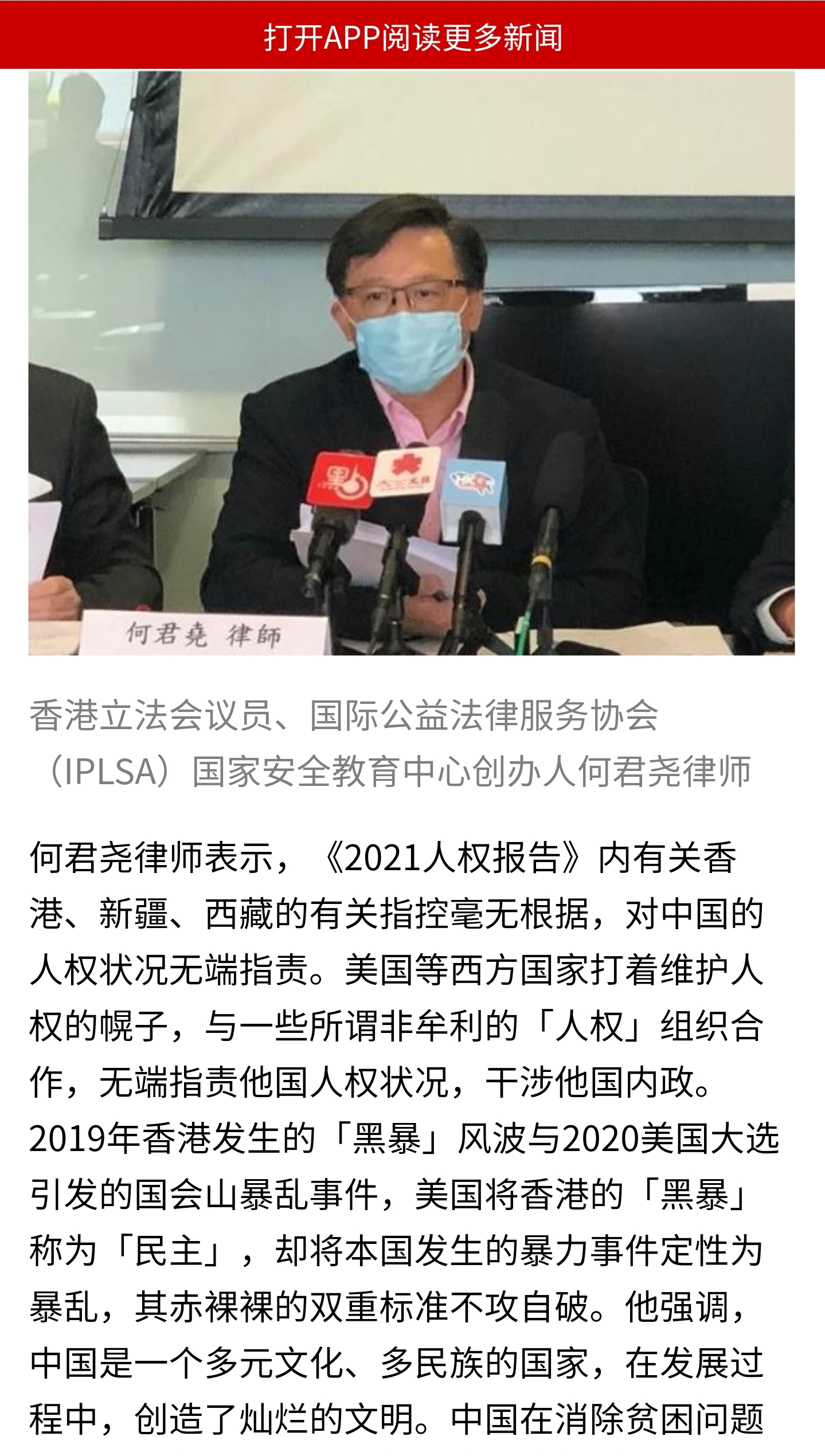This screenshot has width=825, height=1456.
Task: Tap the 打开APP阅读更多新闻 banner
Action: click(412, 36)
